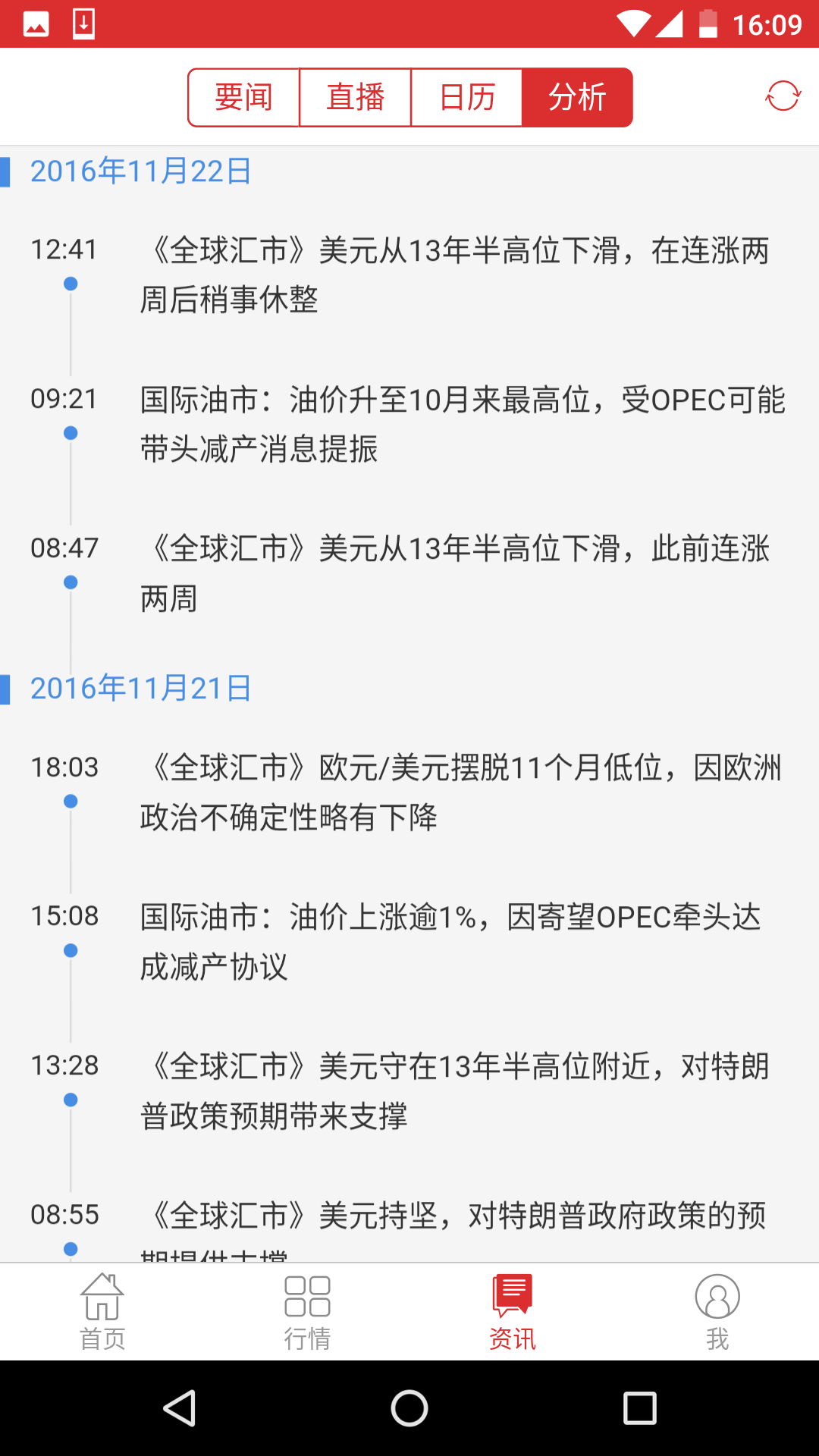Screen dimensions: 819x1456
Task: Open the 12:41 美元从13年半高位下滑 article
Action: (x=455, y=275)
